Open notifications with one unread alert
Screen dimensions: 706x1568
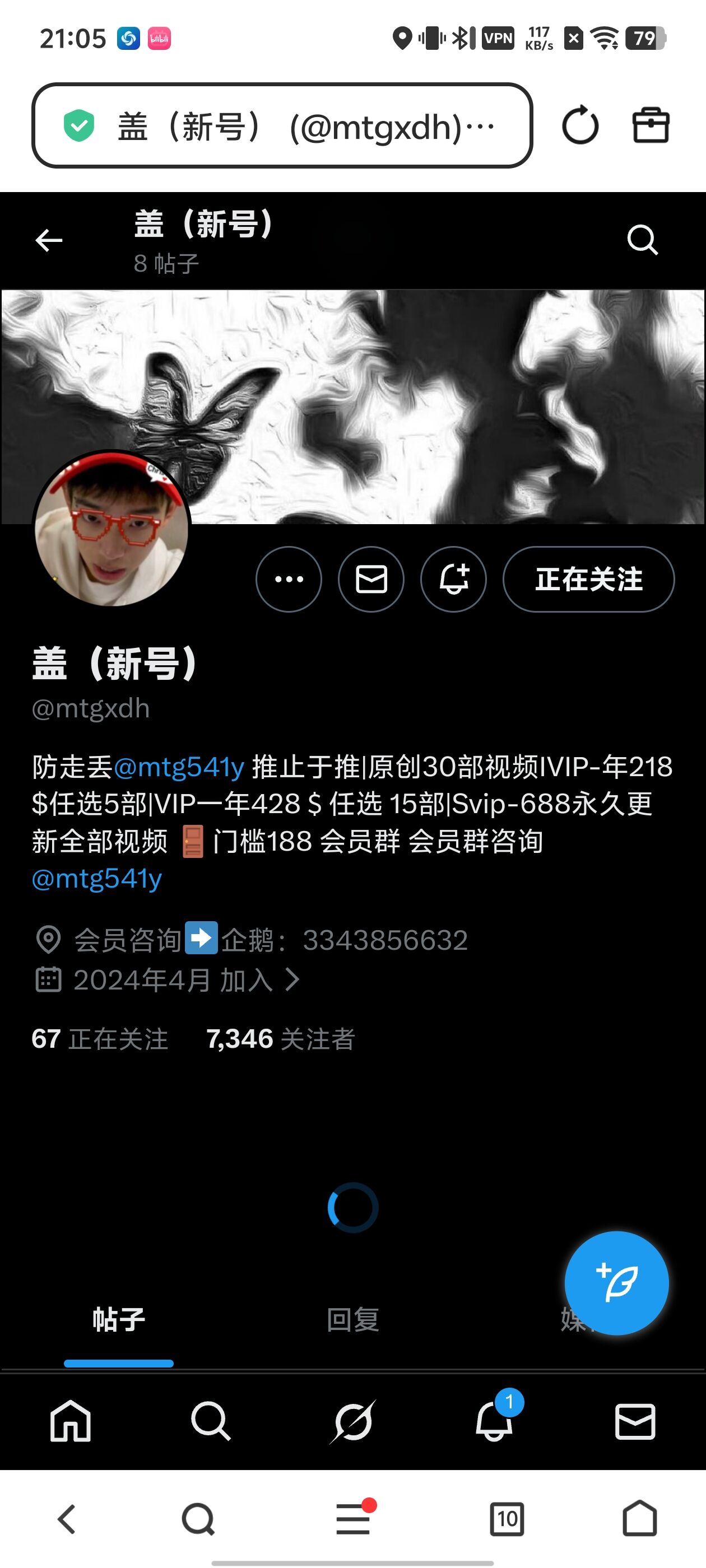[494, 1422]
